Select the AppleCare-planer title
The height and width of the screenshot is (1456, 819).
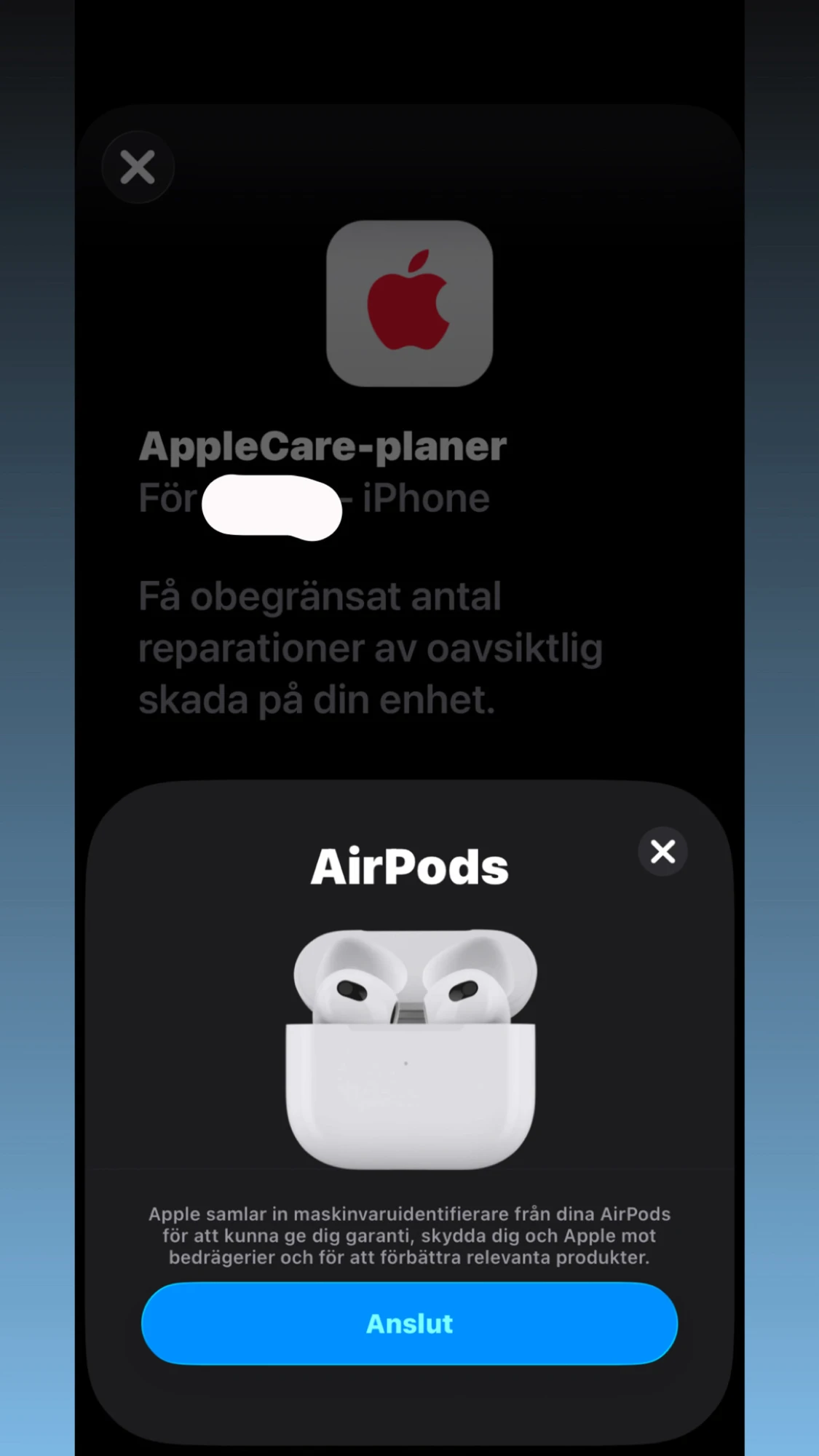(323, 445)
